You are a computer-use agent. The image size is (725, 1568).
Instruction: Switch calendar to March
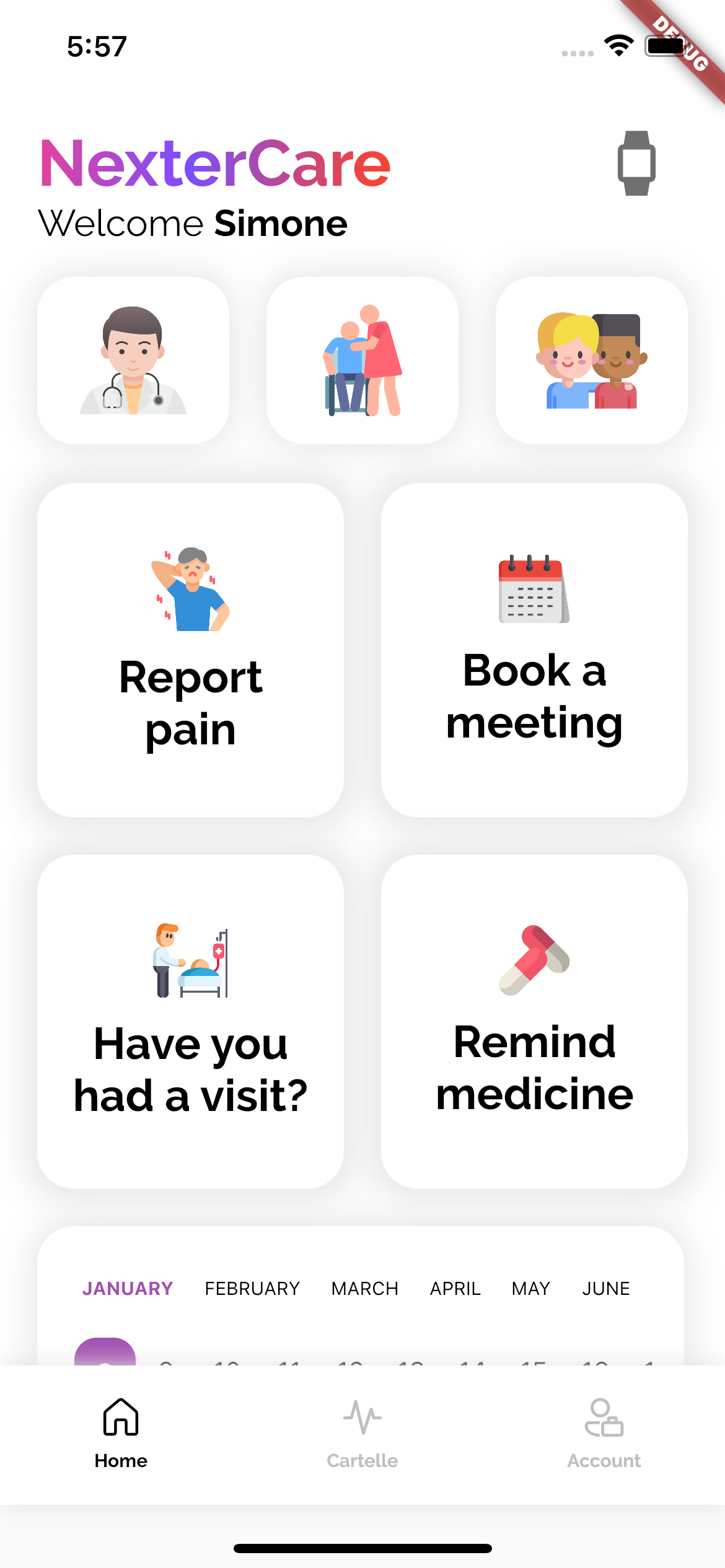pos(364,1289)
